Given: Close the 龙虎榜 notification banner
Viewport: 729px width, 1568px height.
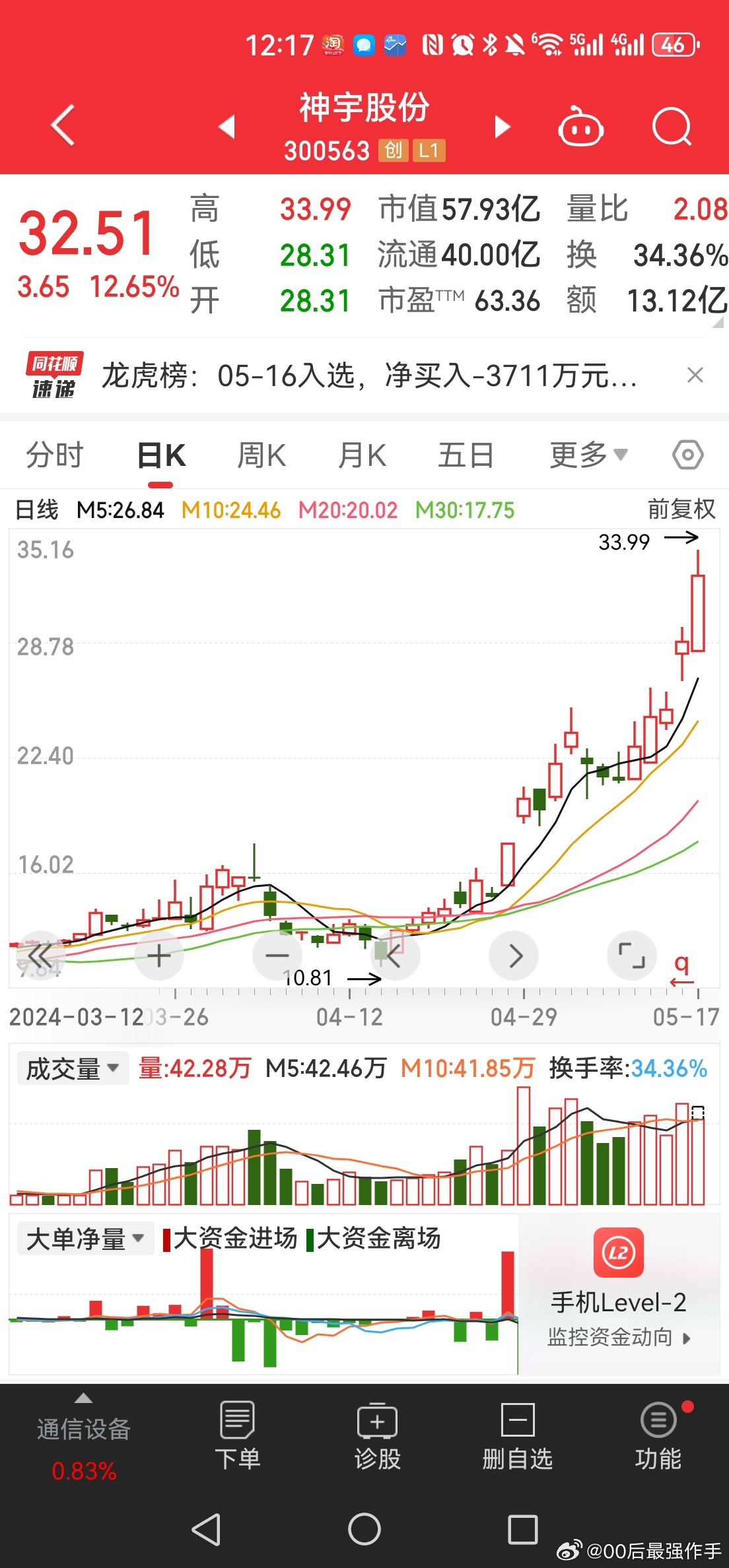Looking at the screenshot, I should pos(695,375).
